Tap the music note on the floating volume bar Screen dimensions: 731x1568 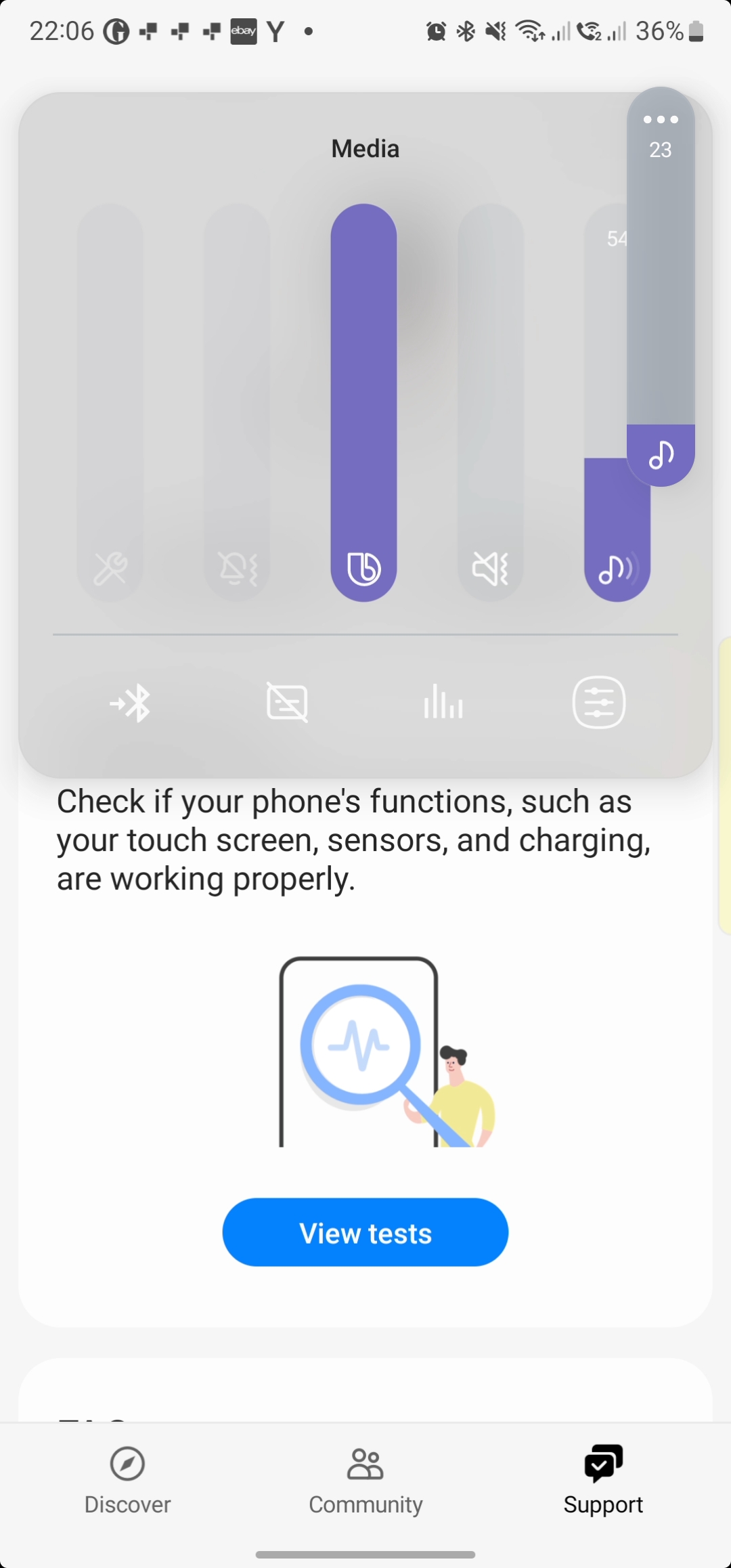click(661, 454)
